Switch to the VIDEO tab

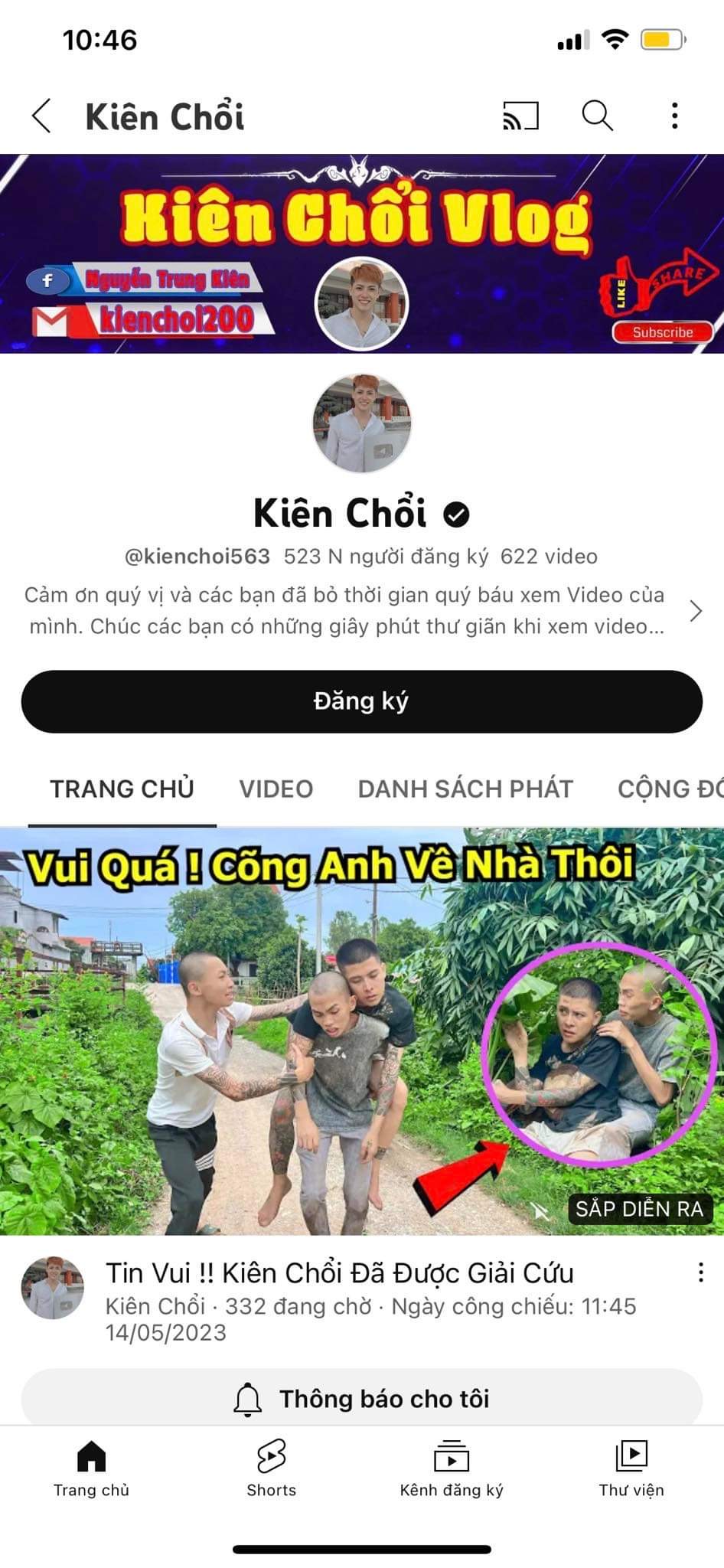pyautogui.click(x=276, y=789)
